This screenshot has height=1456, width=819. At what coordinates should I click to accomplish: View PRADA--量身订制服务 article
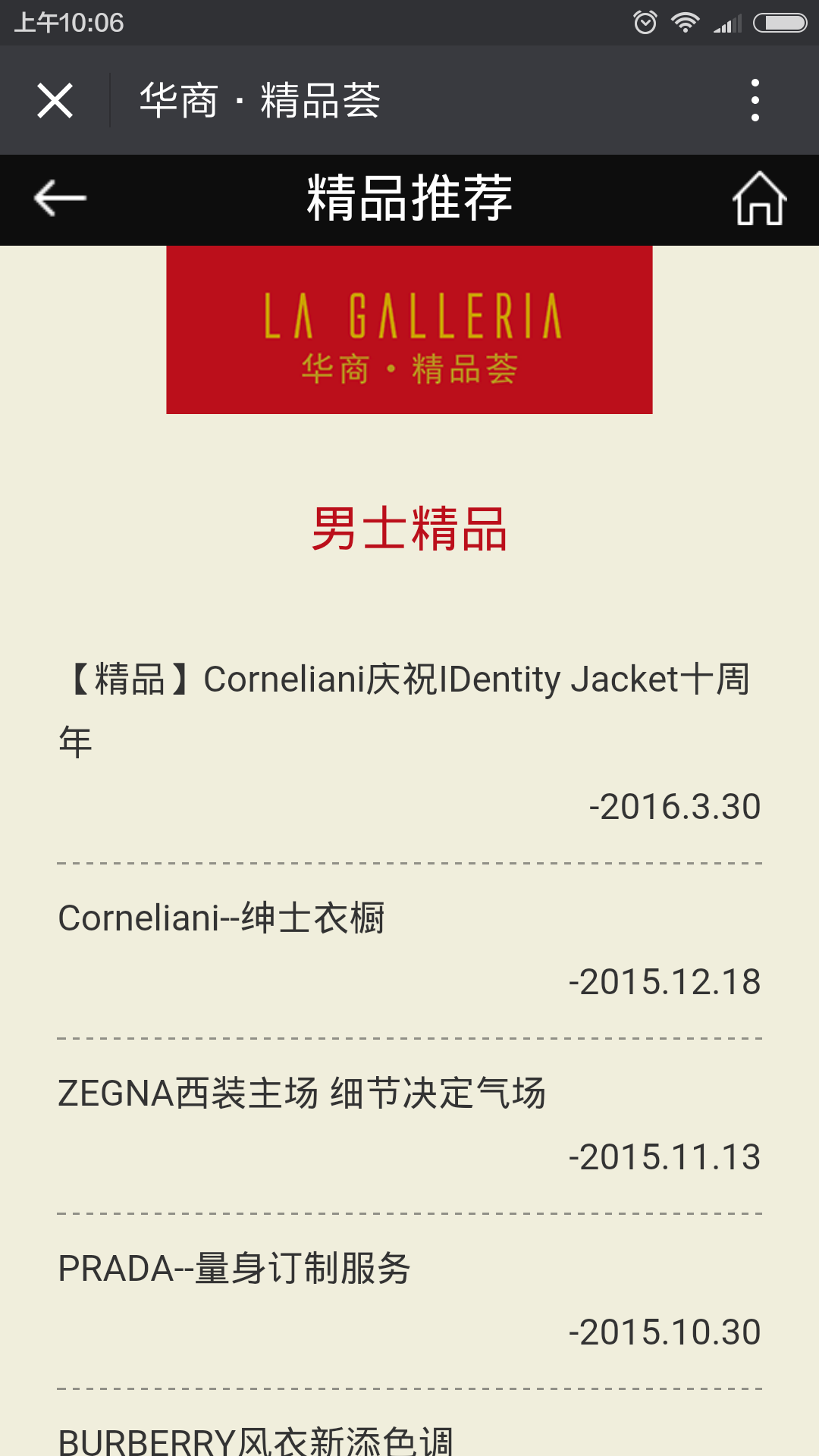234,1269
